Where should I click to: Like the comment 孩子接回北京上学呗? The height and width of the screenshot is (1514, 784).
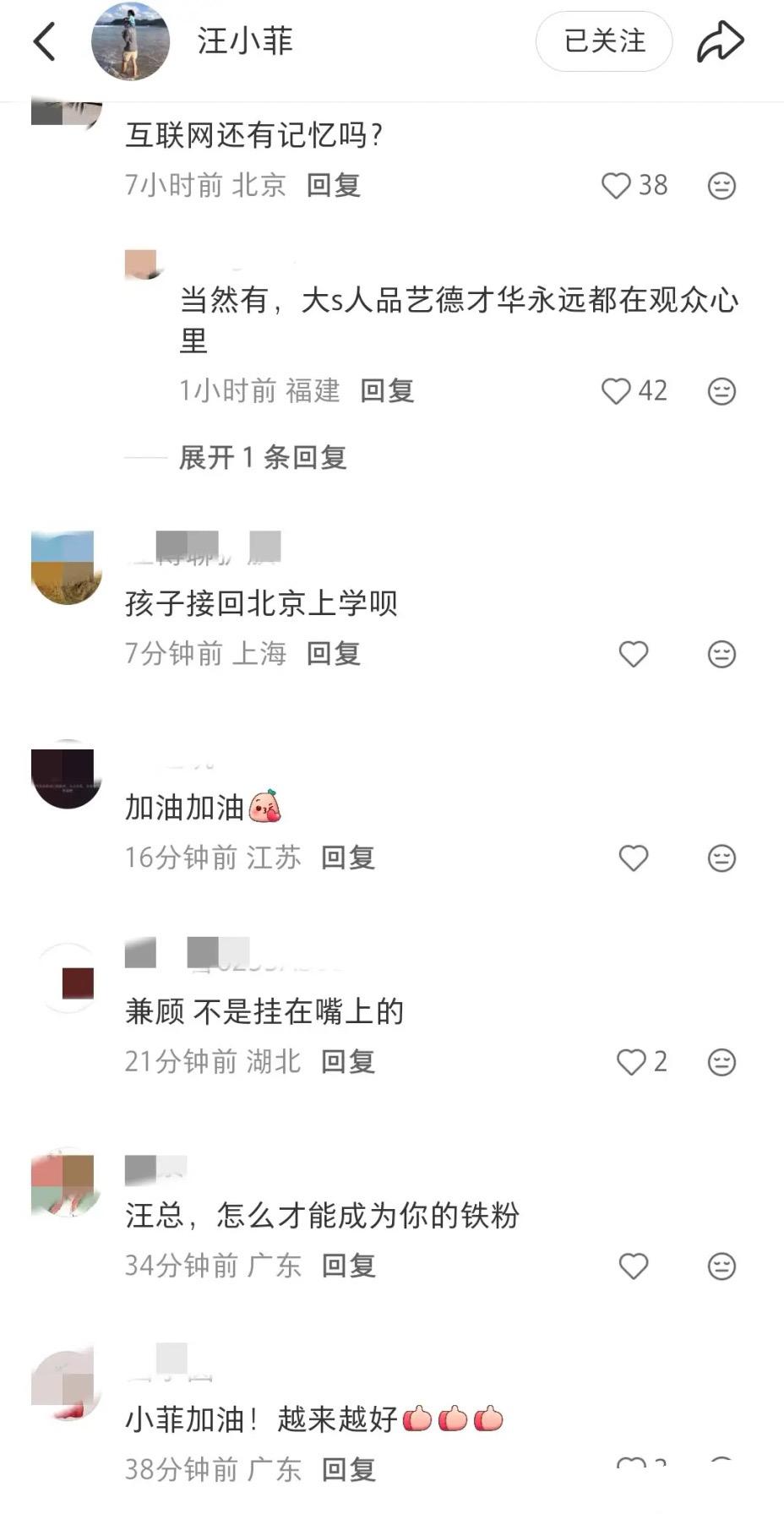pyautogui.click(x=634, y=654)
